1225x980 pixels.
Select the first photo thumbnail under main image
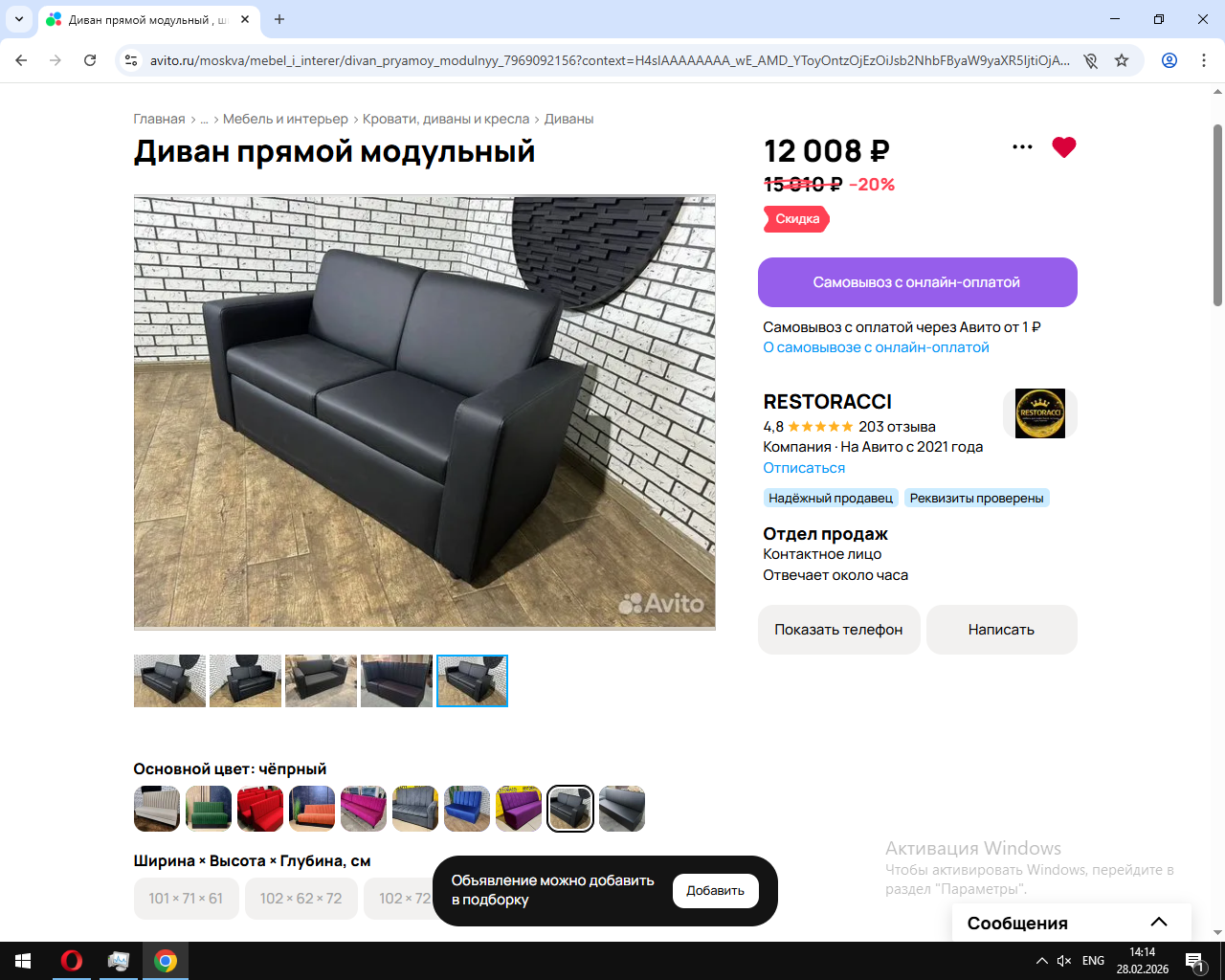coord(169,681)
